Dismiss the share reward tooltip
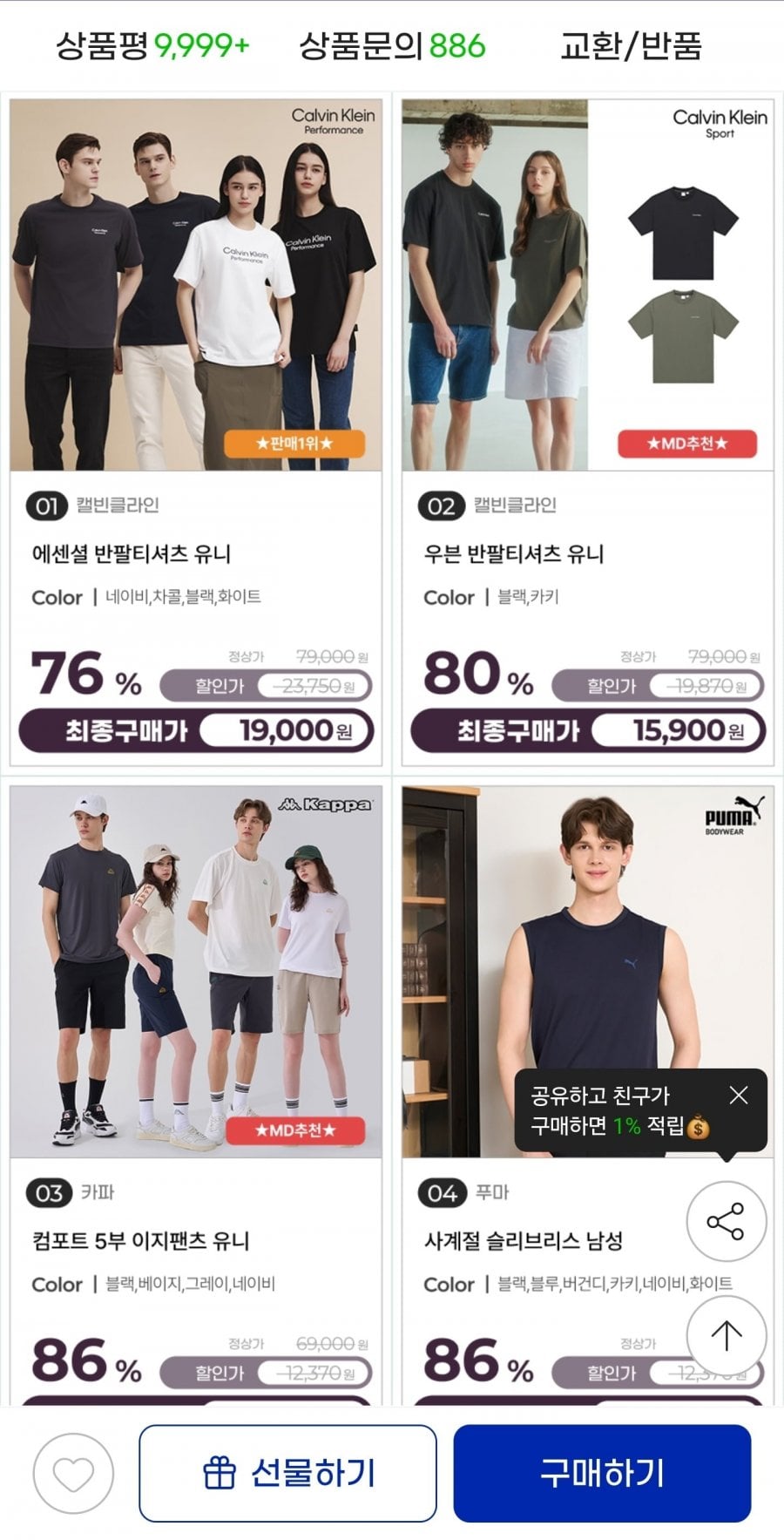This screenshot has height=1540, width=784. [738, 1096]
